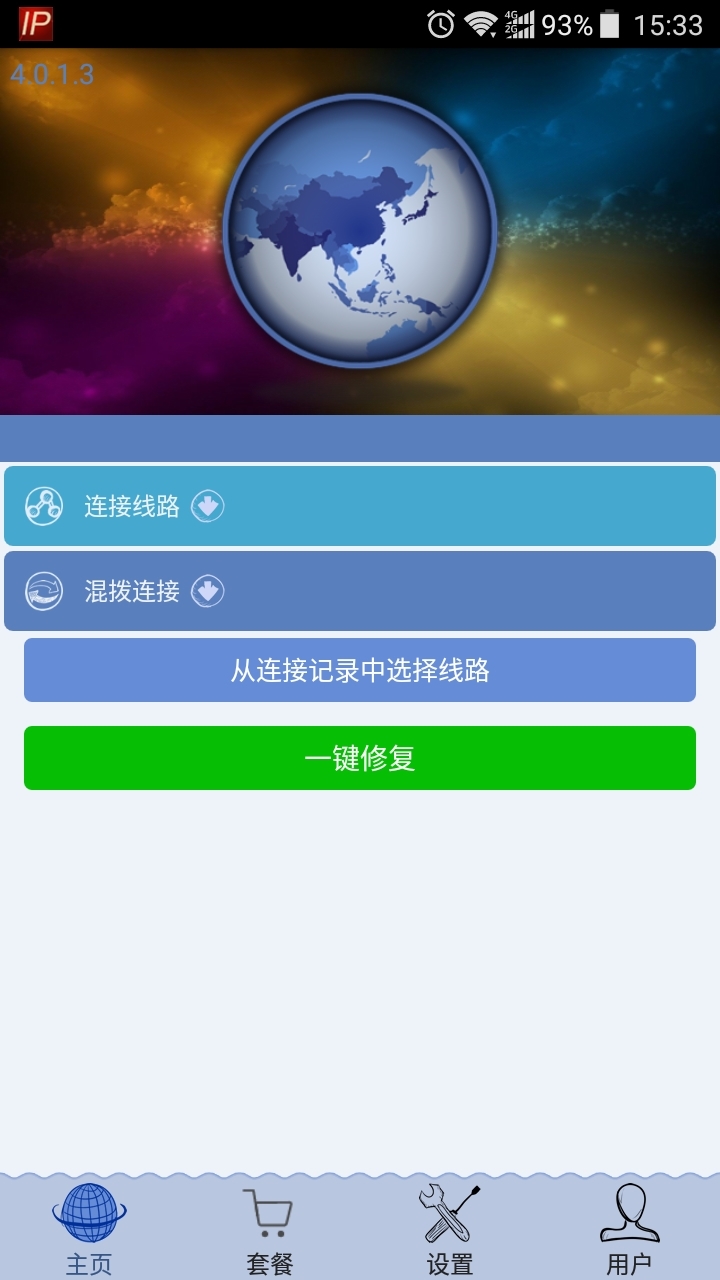Toggle the 混拨连接 mixed dial connection row
Screen dimensions: 720x1280
click(x=360, y=590)
